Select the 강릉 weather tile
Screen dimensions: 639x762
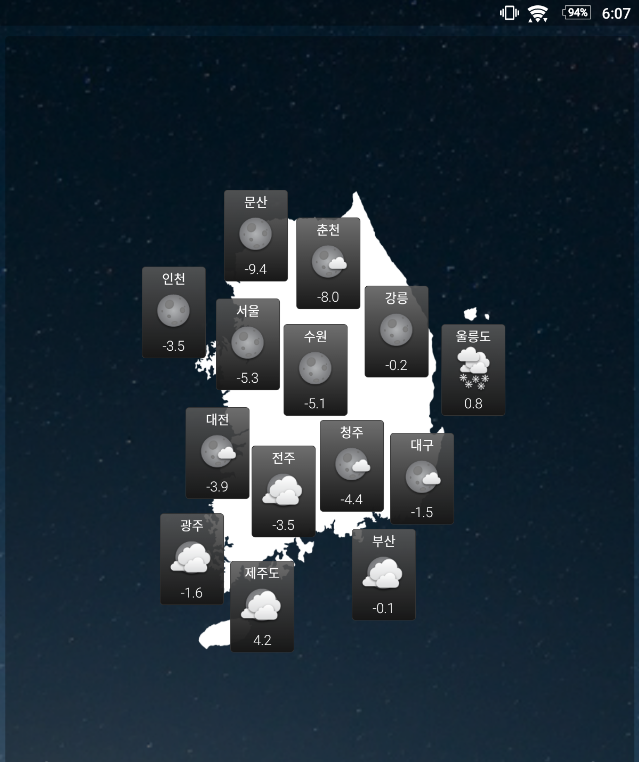[x=396, y=331]
